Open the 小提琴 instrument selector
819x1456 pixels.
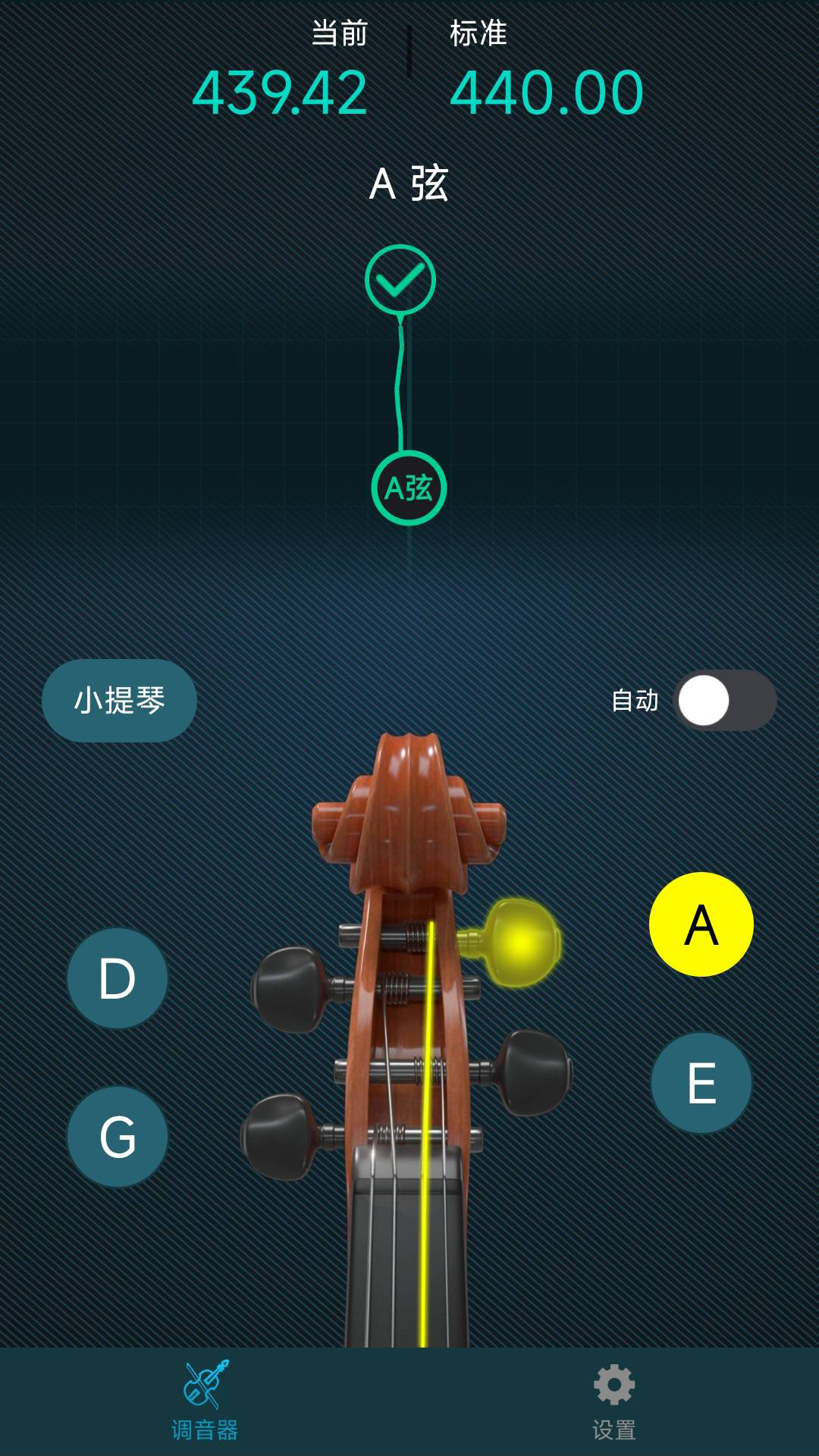coord(119,701)
